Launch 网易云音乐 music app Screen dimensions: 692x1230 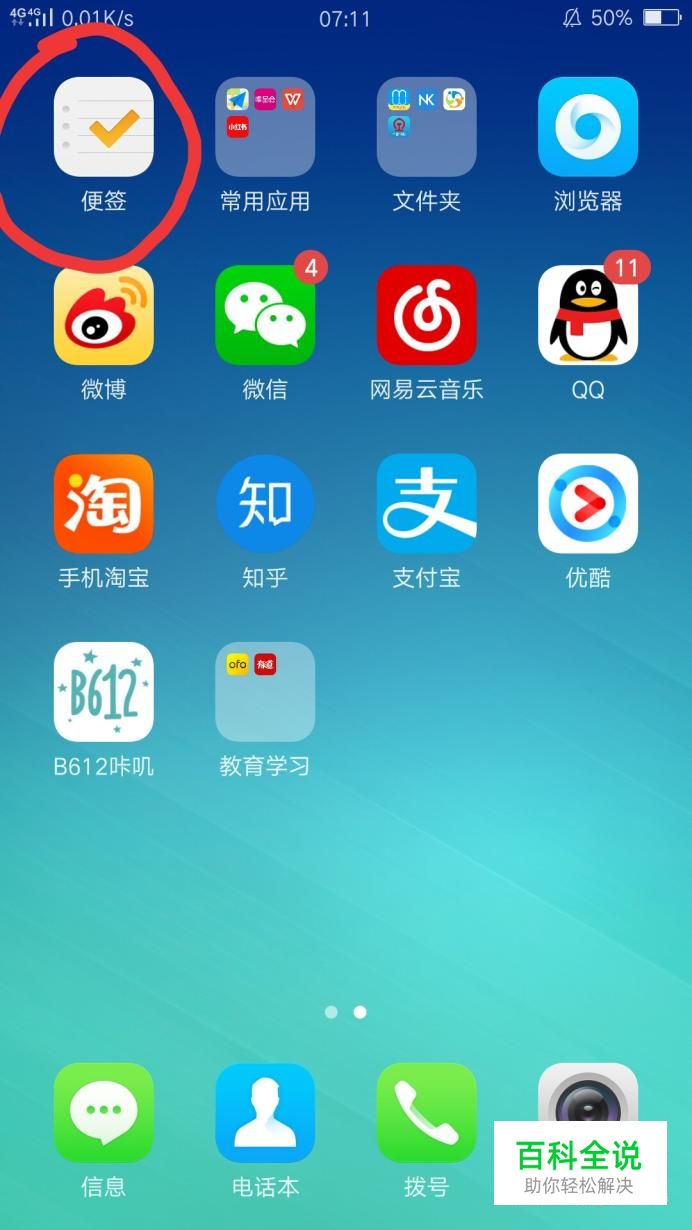(426, 316)
